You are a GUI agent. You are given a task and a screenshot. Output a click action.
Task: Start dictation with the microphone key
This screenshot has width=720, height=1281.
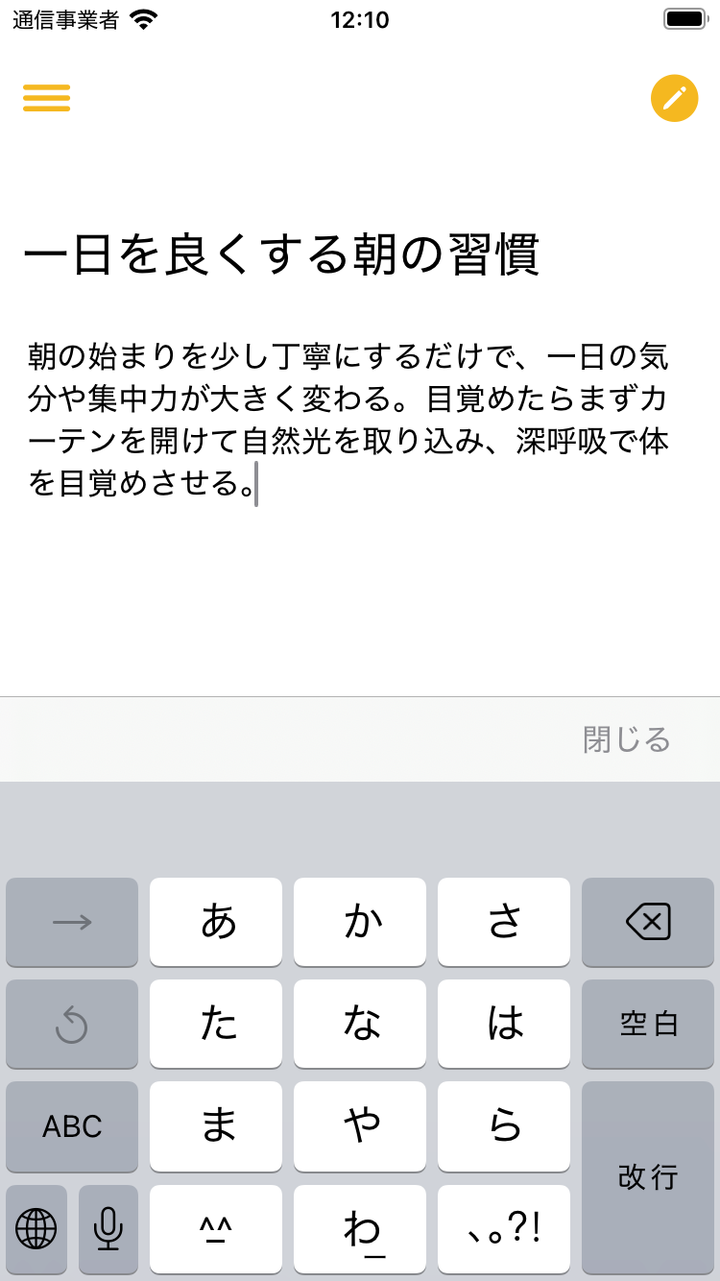click(x=108, y=1229)
